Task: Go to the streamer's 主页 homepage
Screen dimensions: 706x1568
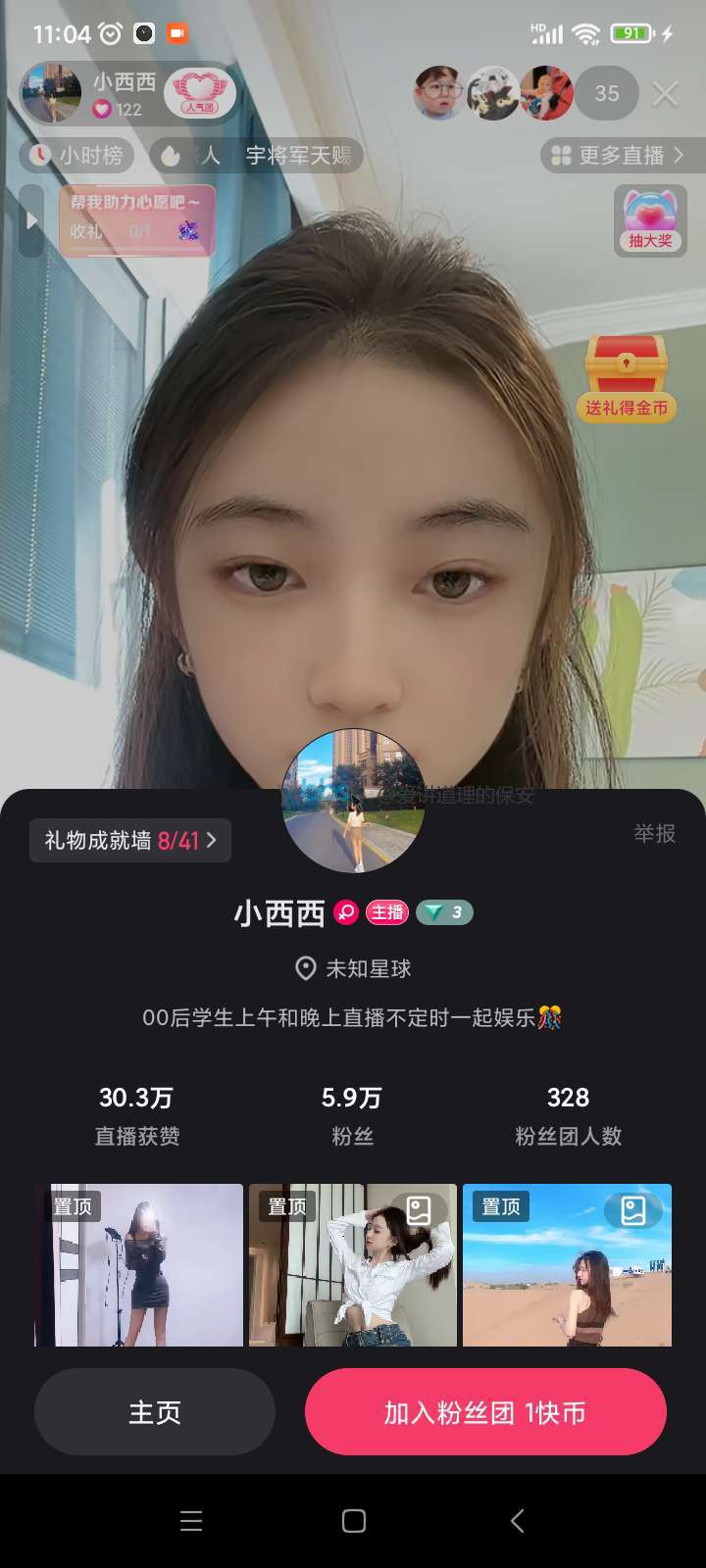Action: (155, 1412)
